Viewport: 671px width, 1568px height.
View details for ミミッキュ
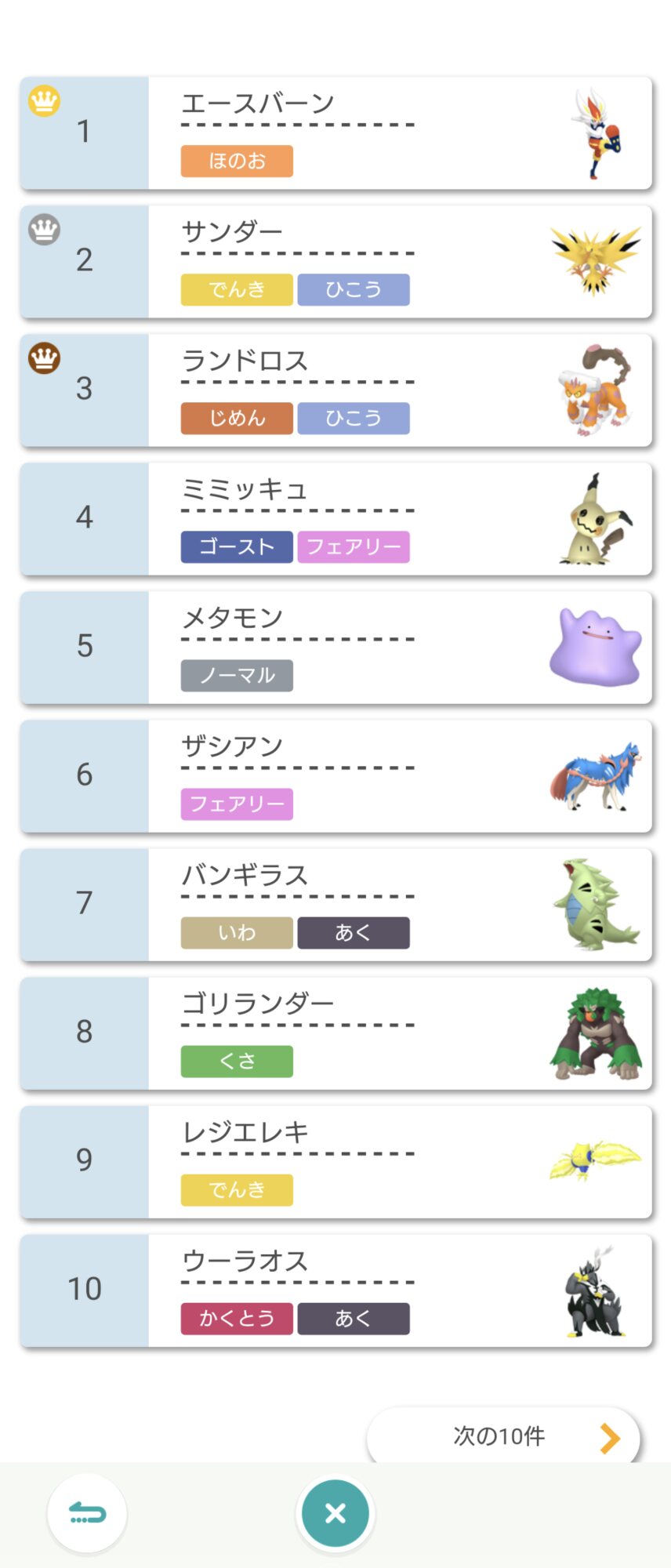(335, 519)
